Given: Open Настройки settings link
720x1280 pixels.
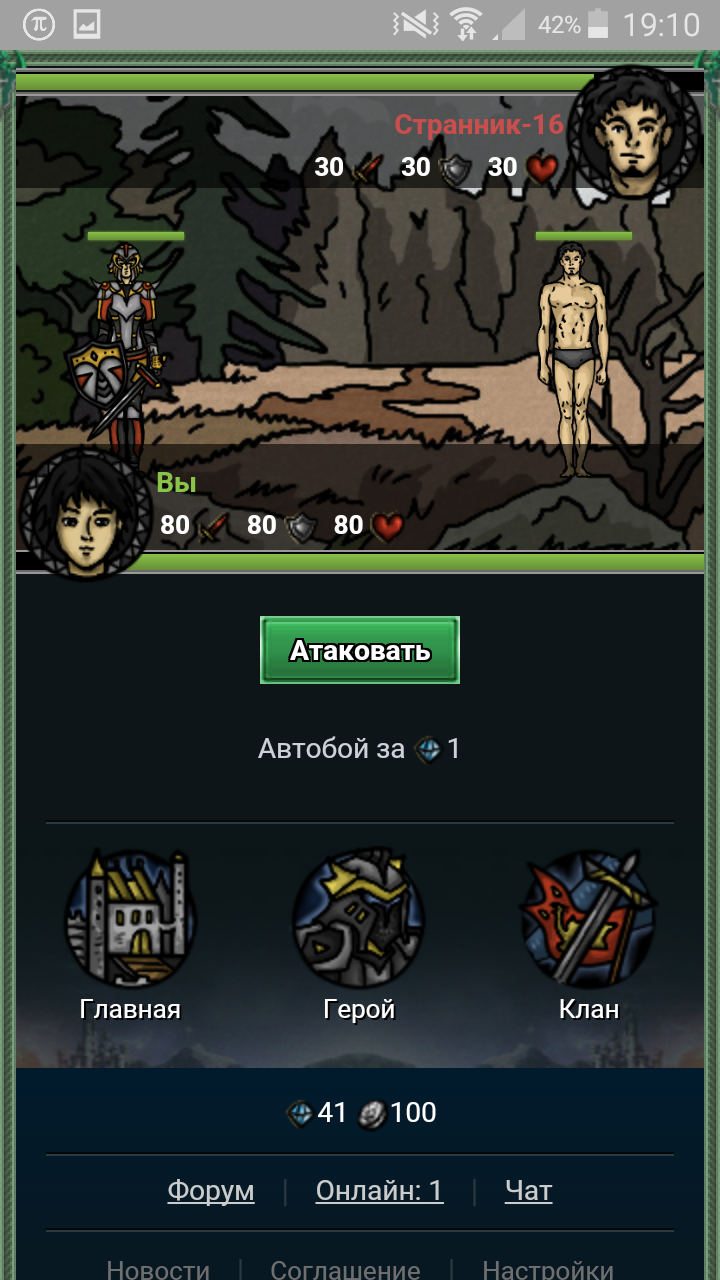Looking at the screenshot, I should (x=548, y=1270).
